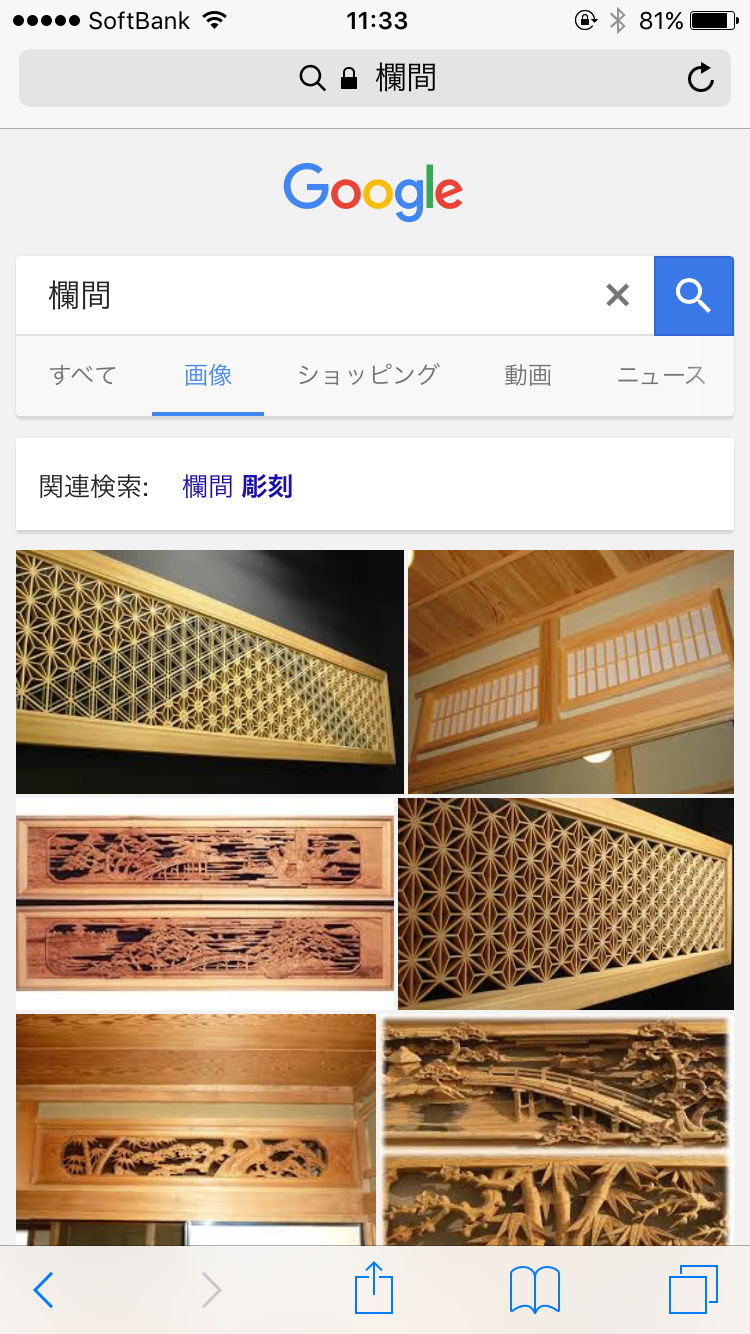Go back with Safari's back arrow
This screenshot has width=750, height=1334.
pyautogui.click(x=43, y=1290)
